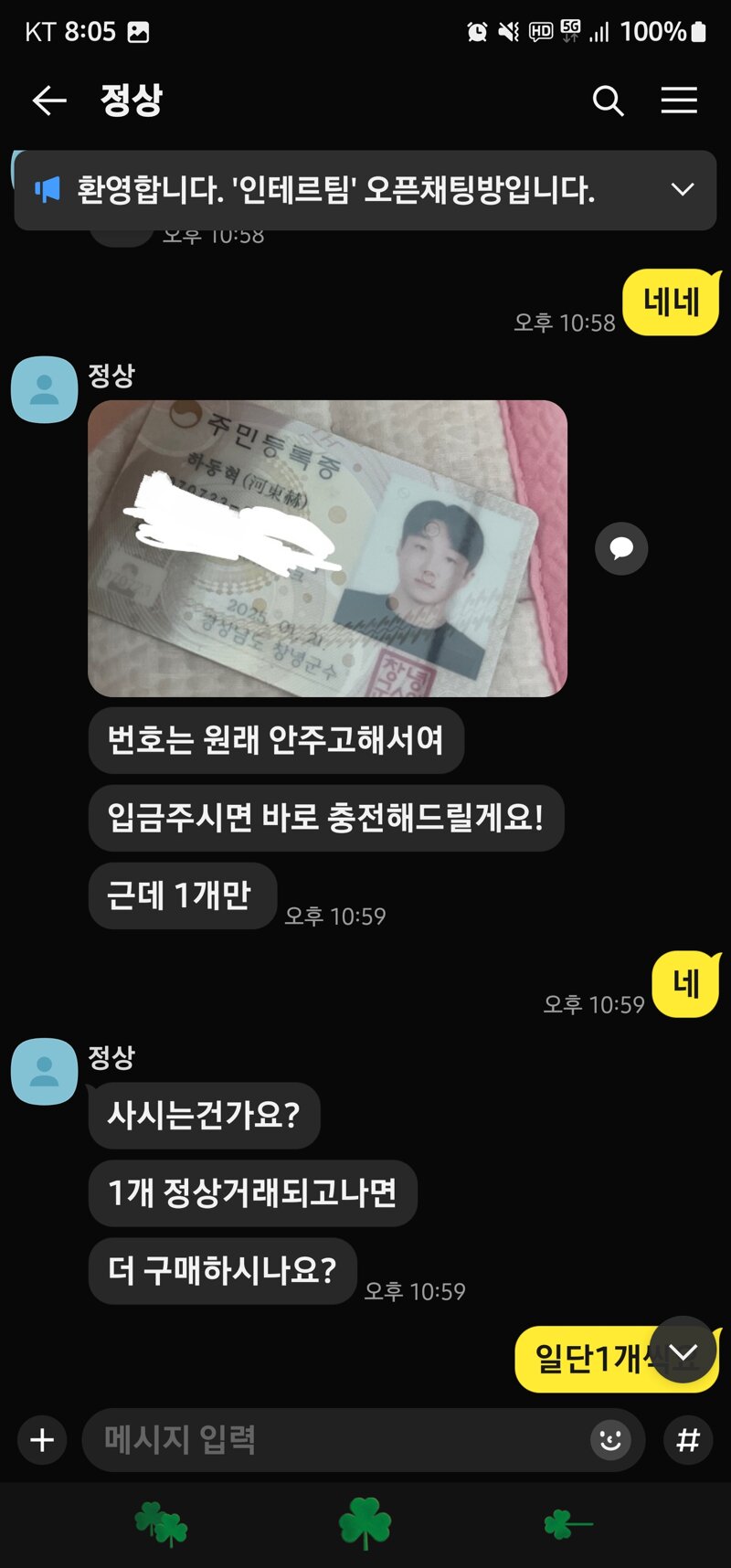Tap the comment bubble beside the photo
731x1568 pixels.
[x=621, y=548]
